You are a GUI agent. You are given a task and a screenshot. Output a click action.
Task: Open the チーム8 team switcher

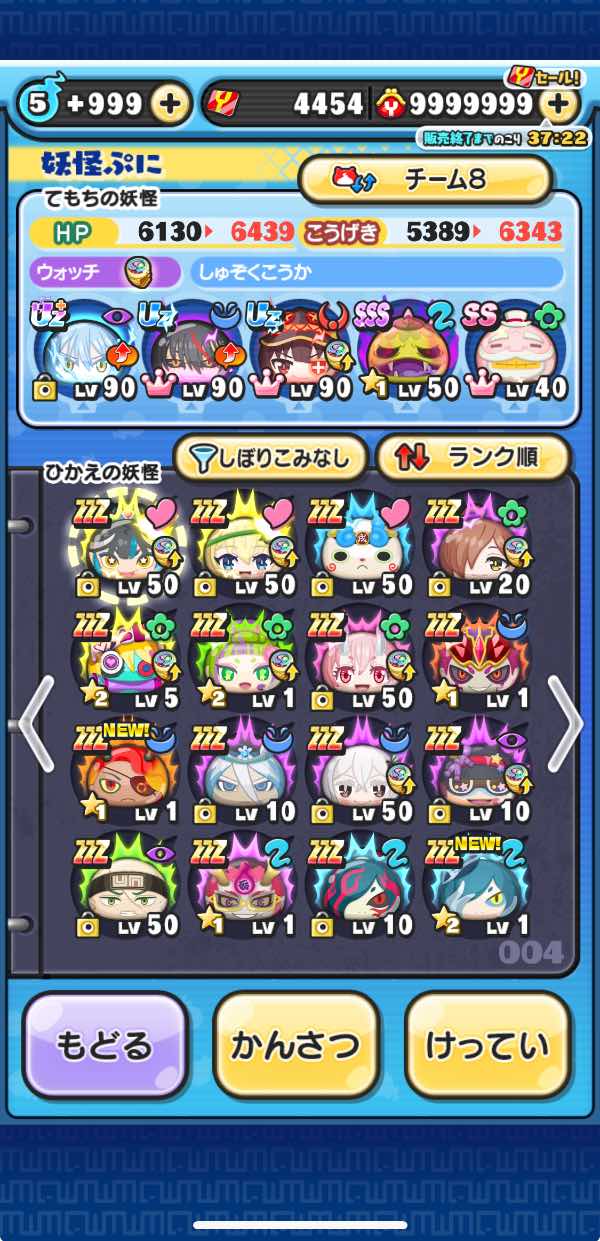pyautogui.click(x=425, y=180)
